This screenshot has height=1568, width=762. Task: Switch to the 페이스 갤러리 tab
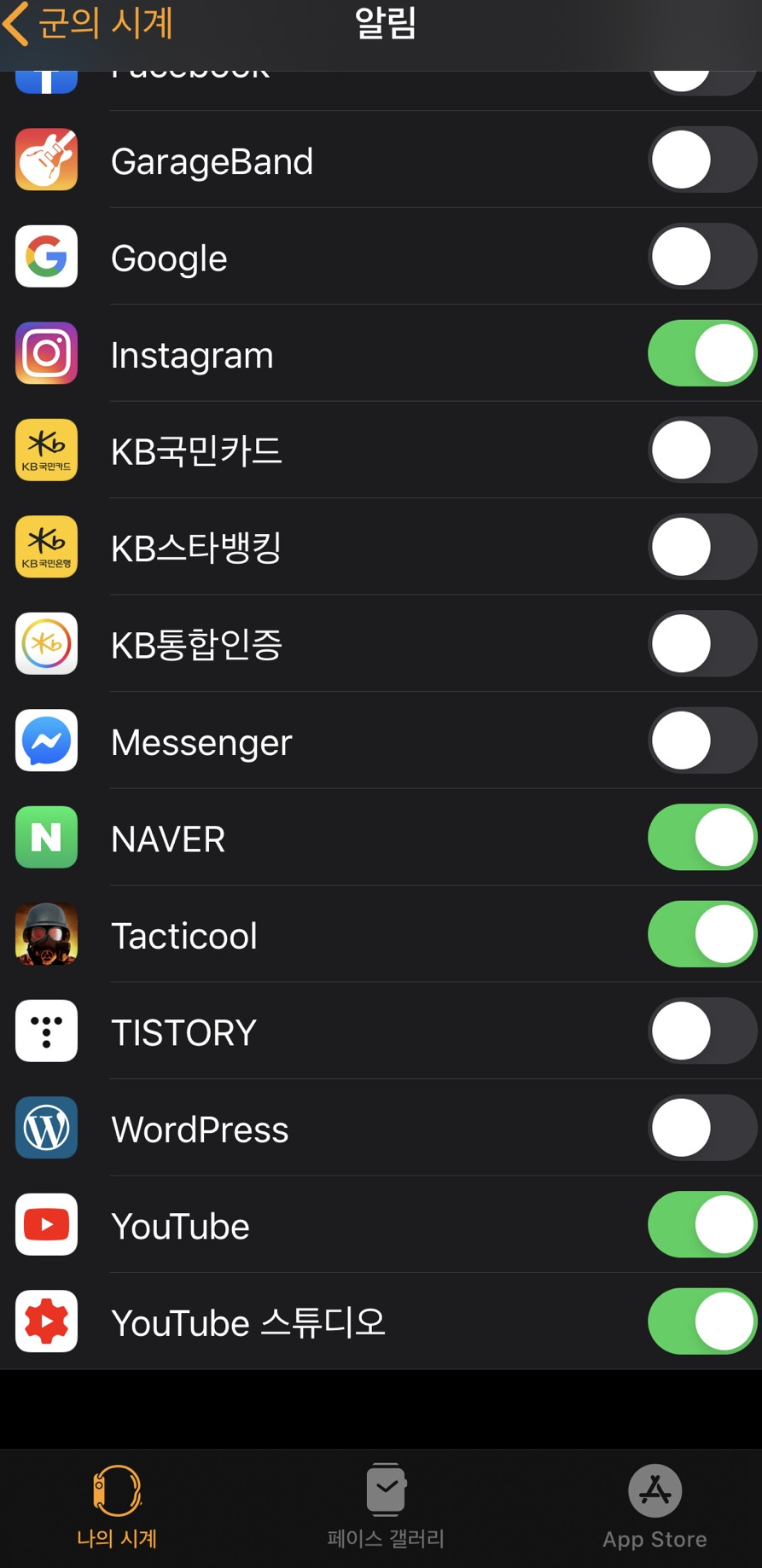point(386,1510)
